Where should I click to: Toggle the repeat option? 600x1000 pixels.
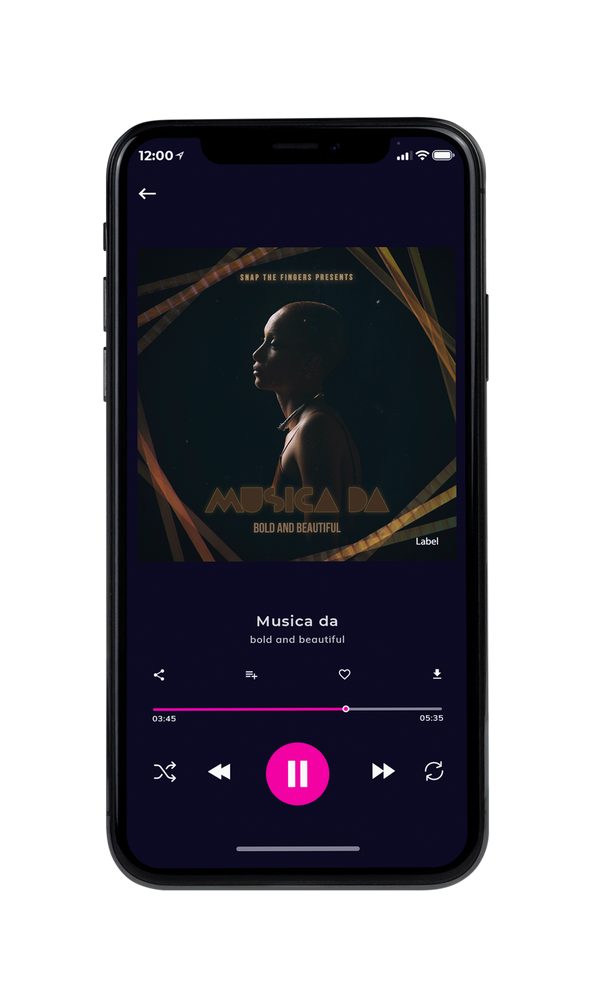click(434, 771)
